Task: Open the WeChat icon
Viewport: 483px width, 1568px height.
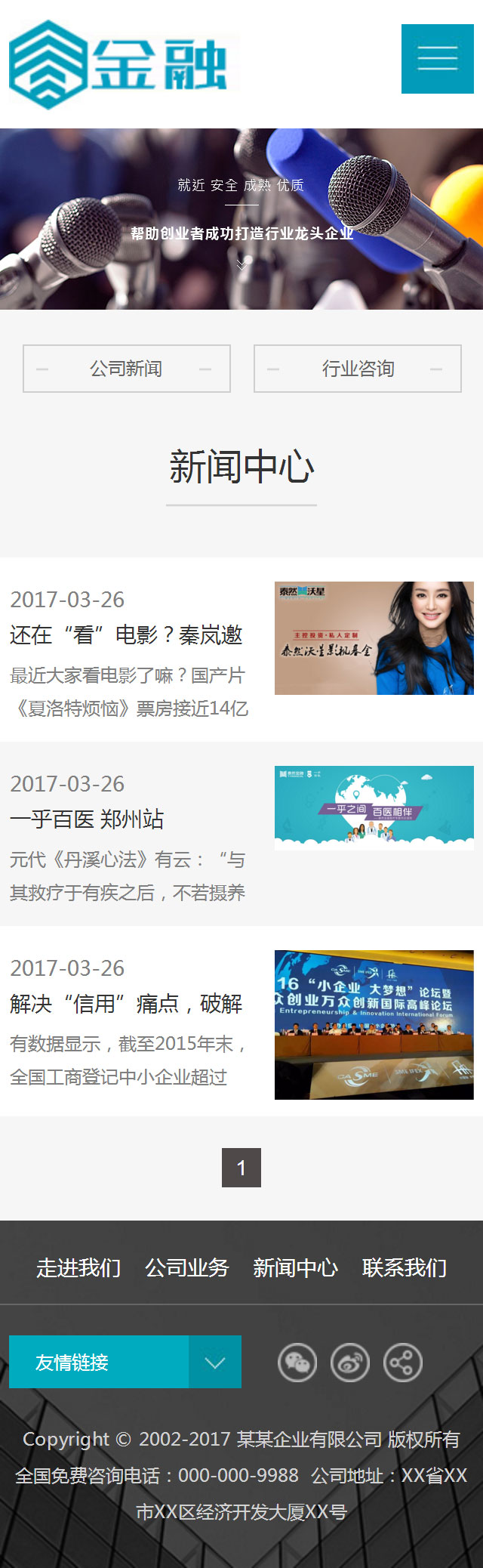Action: [x=297, y=1363]
